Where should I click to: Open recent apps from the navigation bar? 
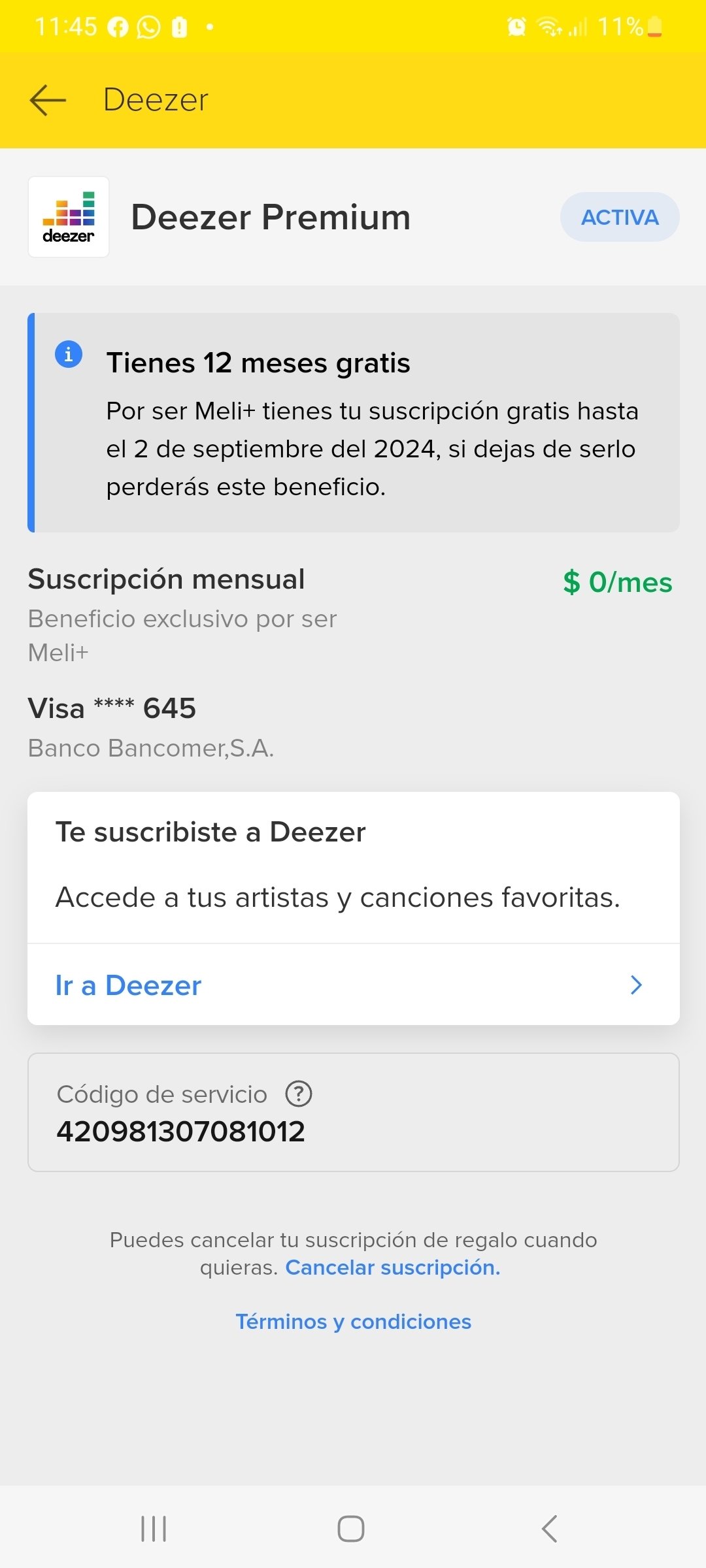(154, 1528)
